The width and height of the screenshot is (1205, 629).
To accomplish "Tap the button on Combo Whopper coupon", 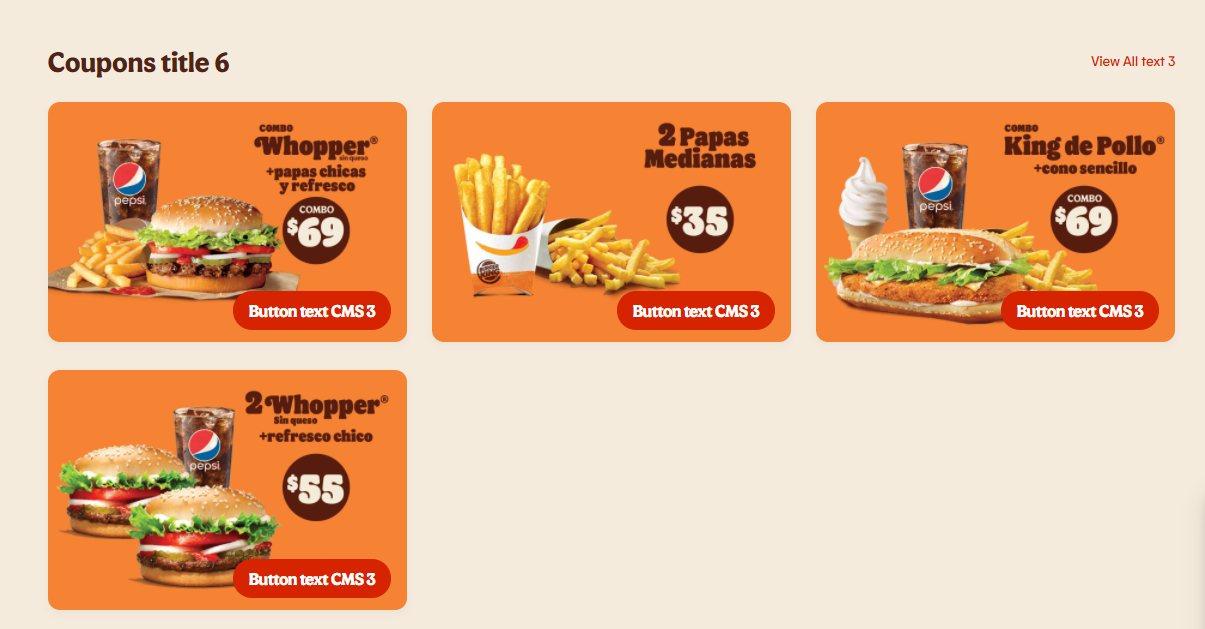I will pyautogui.click(x=312, y=311).
